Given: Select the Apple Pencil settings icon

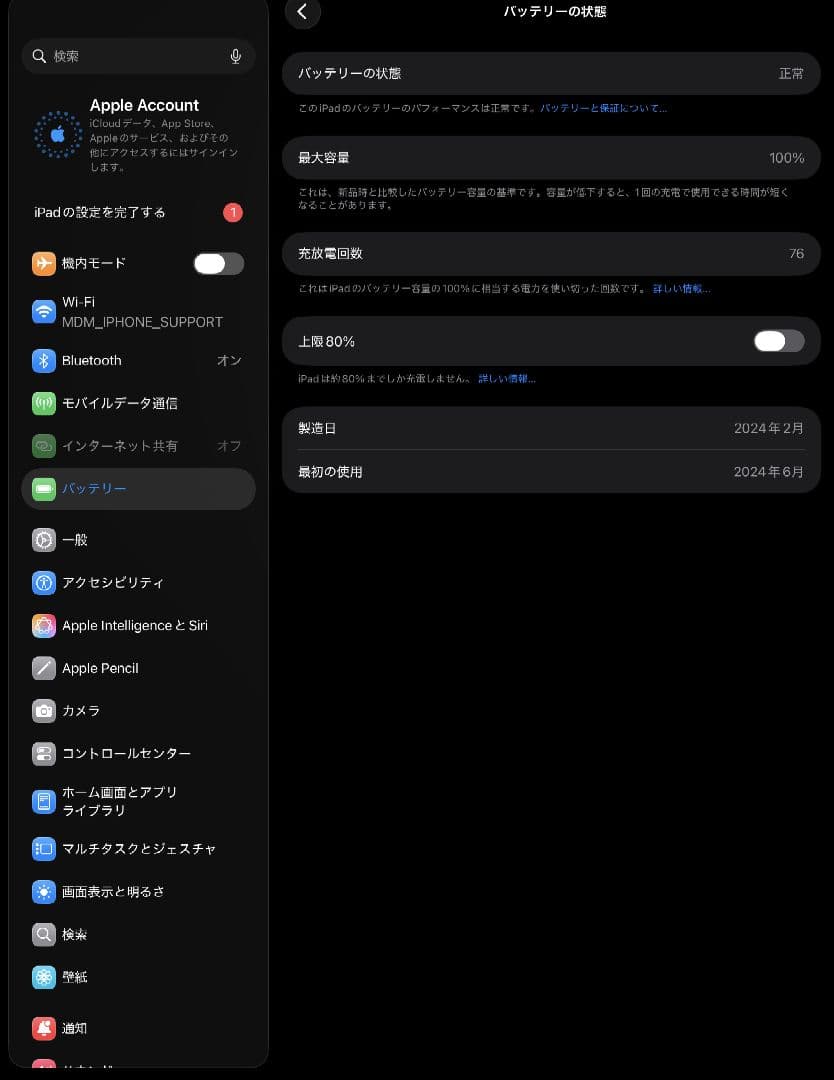Looking at the screenshot, I should click(44, 668).
